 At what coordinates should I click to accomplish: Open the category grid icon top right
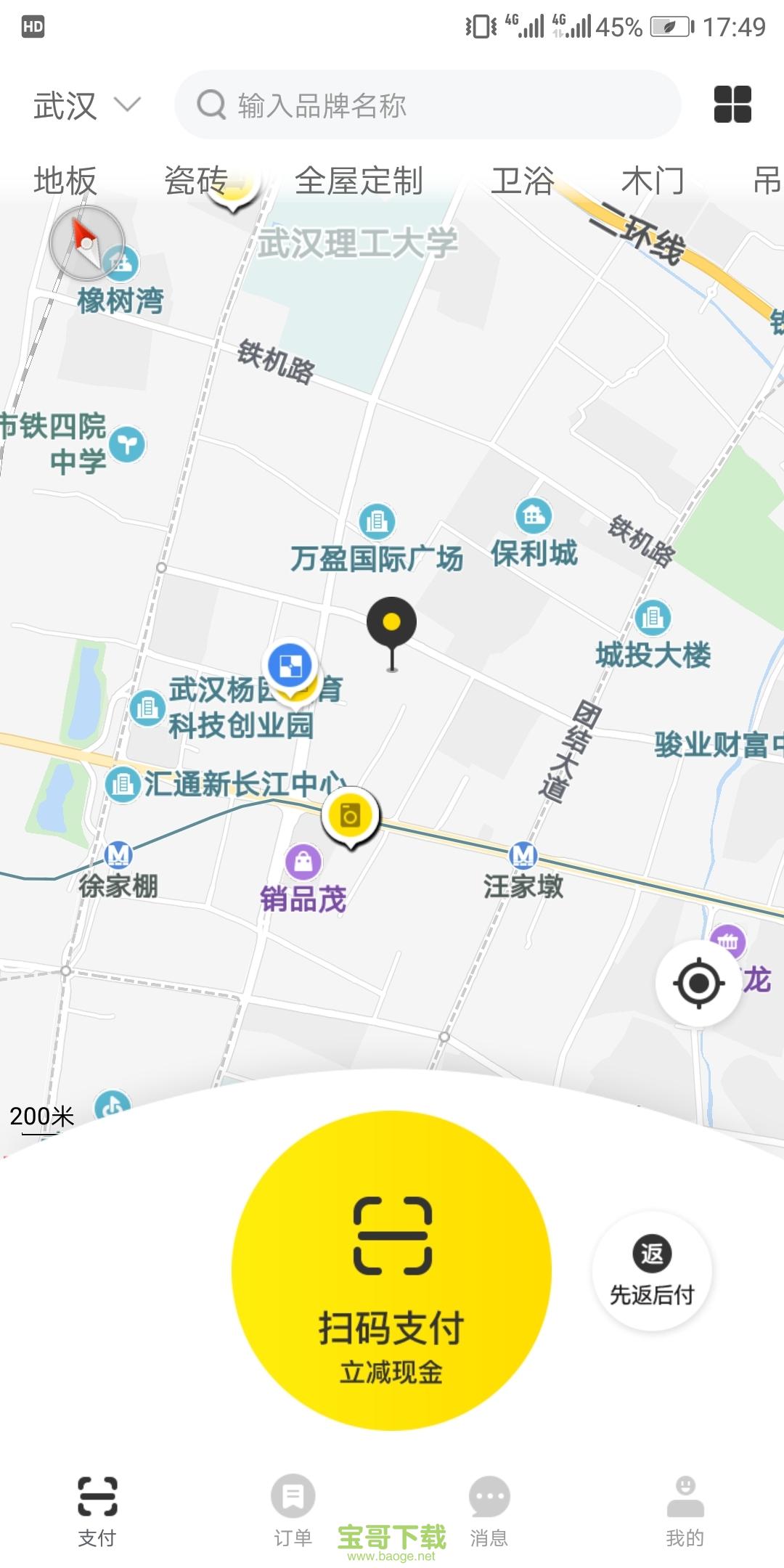tap(732, 105)
